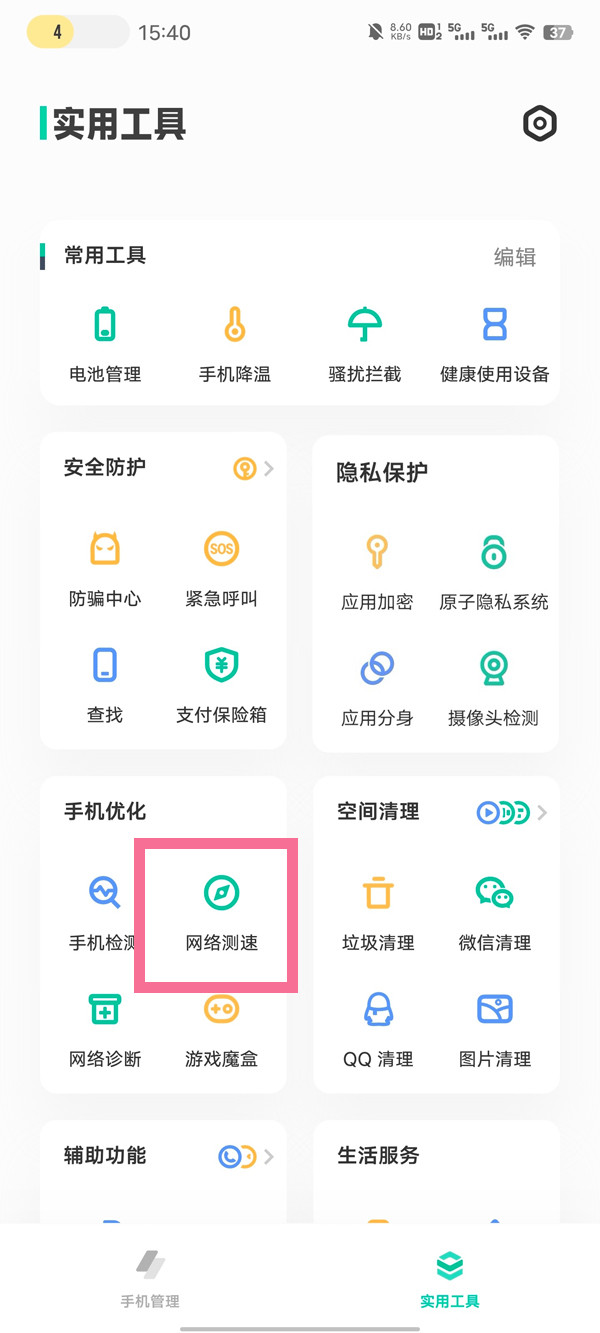The width and height of the screenshot is (600, 1333).
Task: Open 防骗中心 anti-fraud center
Action: point(105,569)
